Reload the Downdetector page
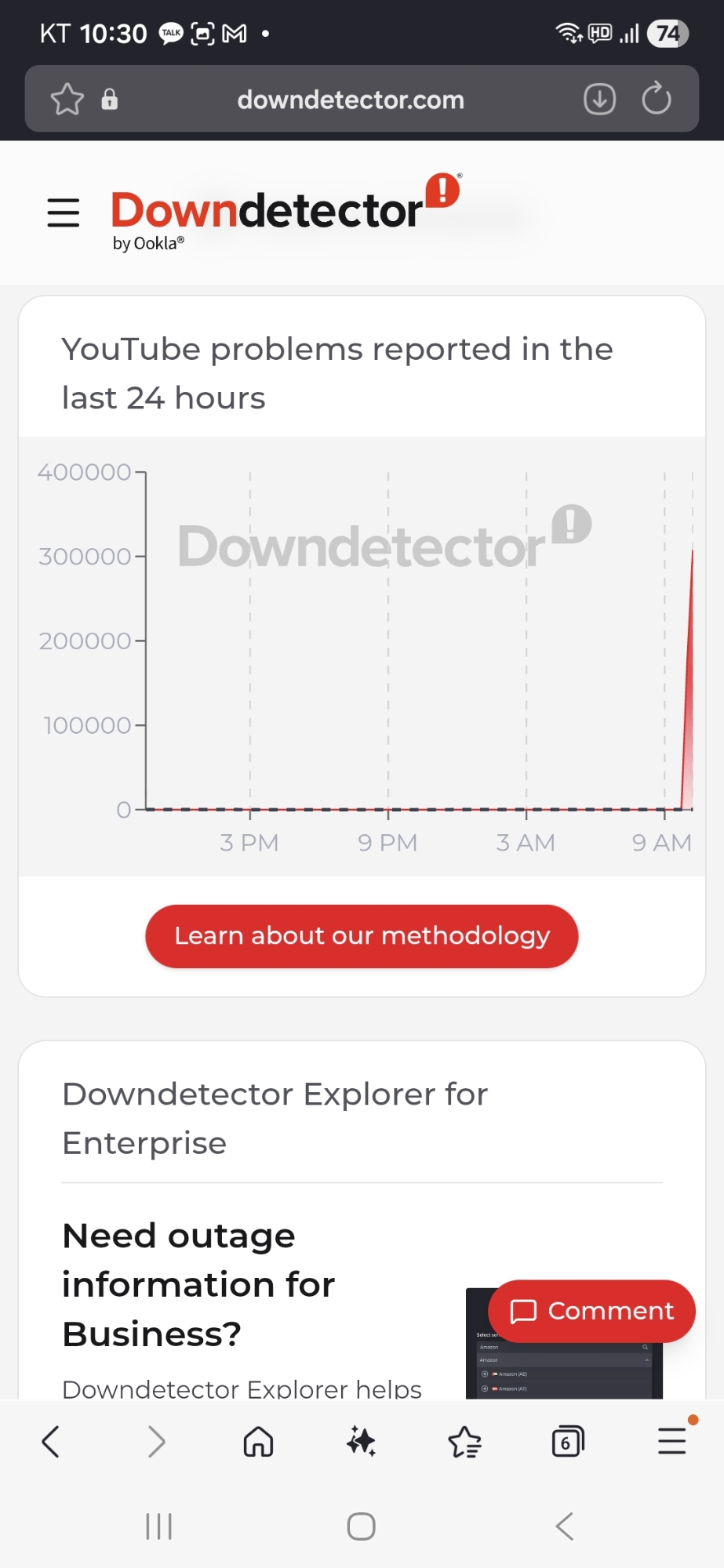Image resolution: width=724 pixels, height=1568 pixels. [657, 100]
